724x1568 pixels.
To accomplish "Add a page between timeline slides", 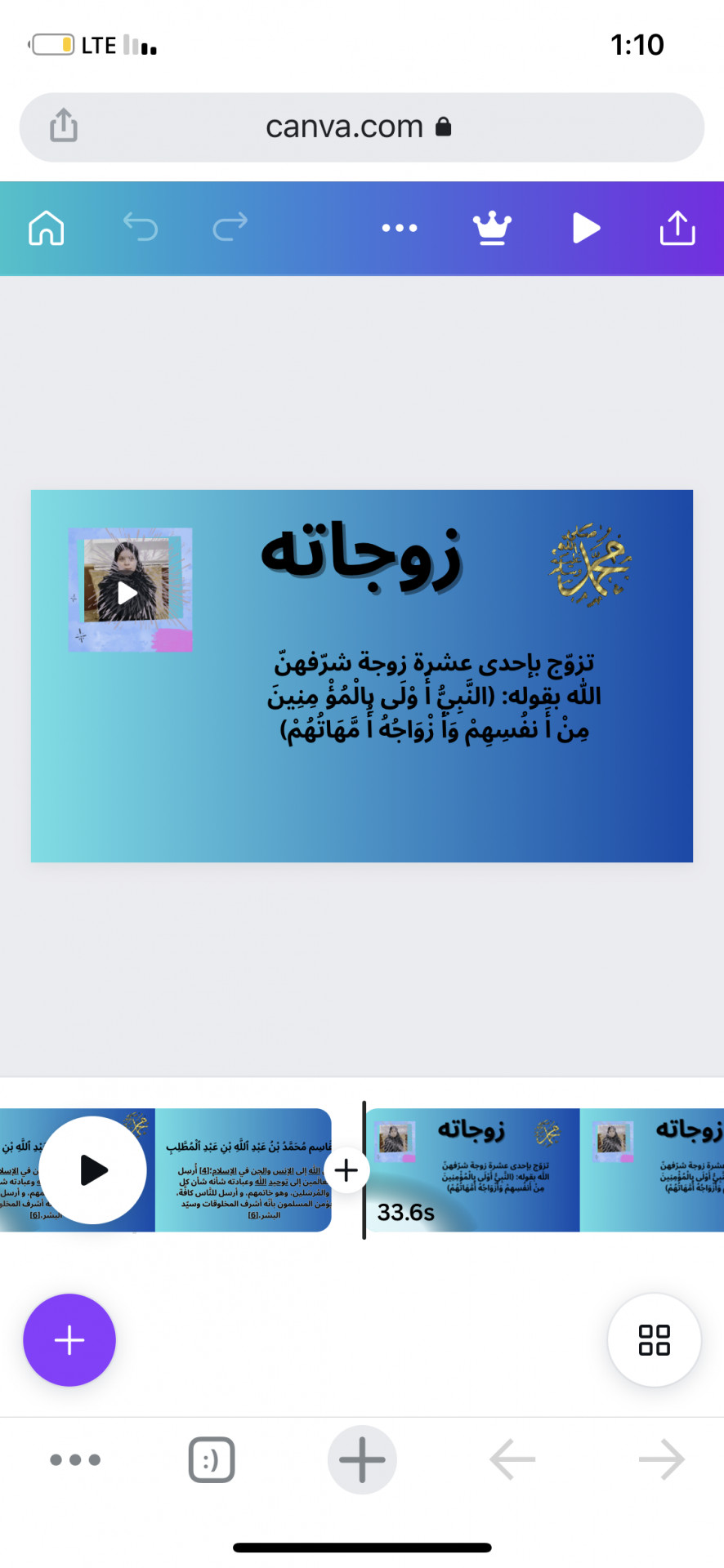I will 346,1170.
